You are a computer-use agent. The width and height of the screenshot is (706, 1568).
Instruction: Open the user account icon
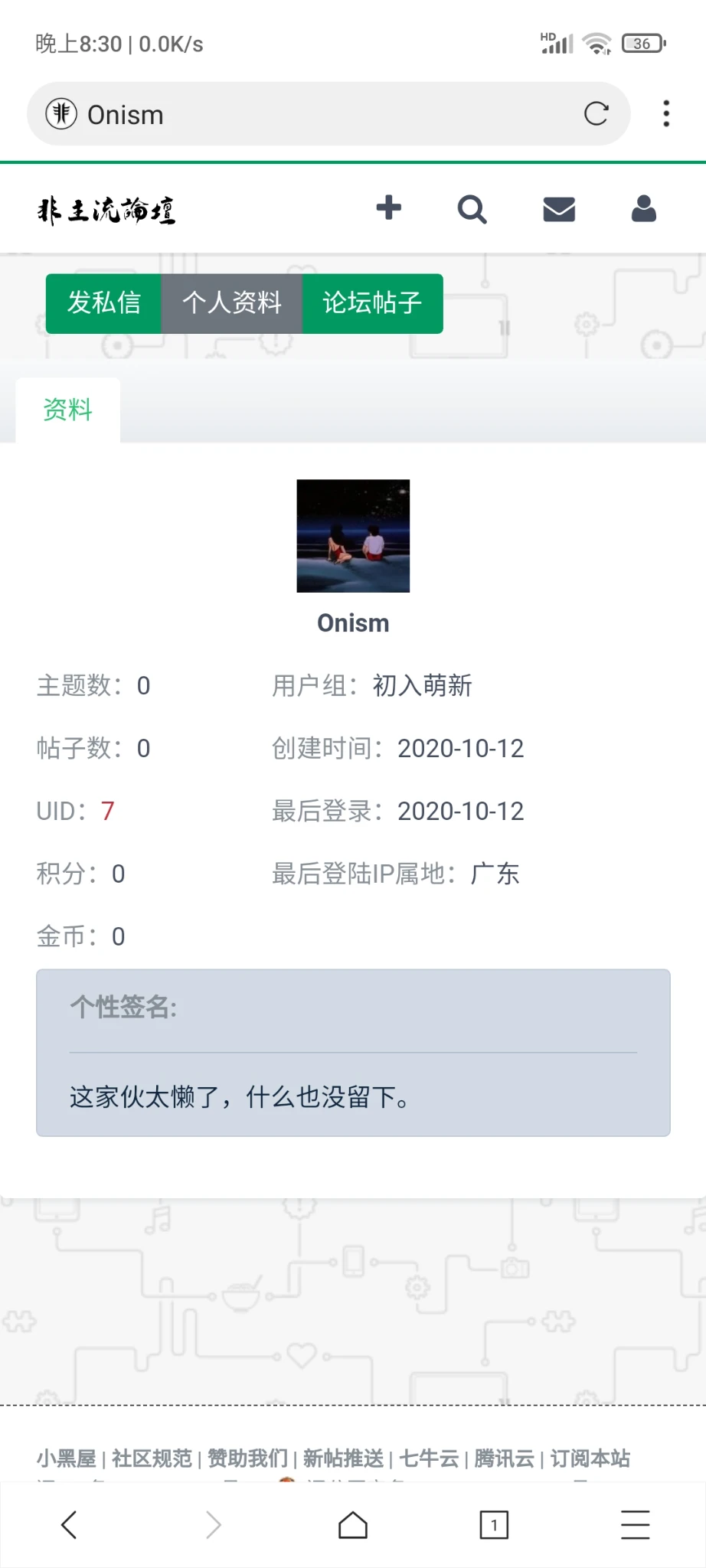644,209
